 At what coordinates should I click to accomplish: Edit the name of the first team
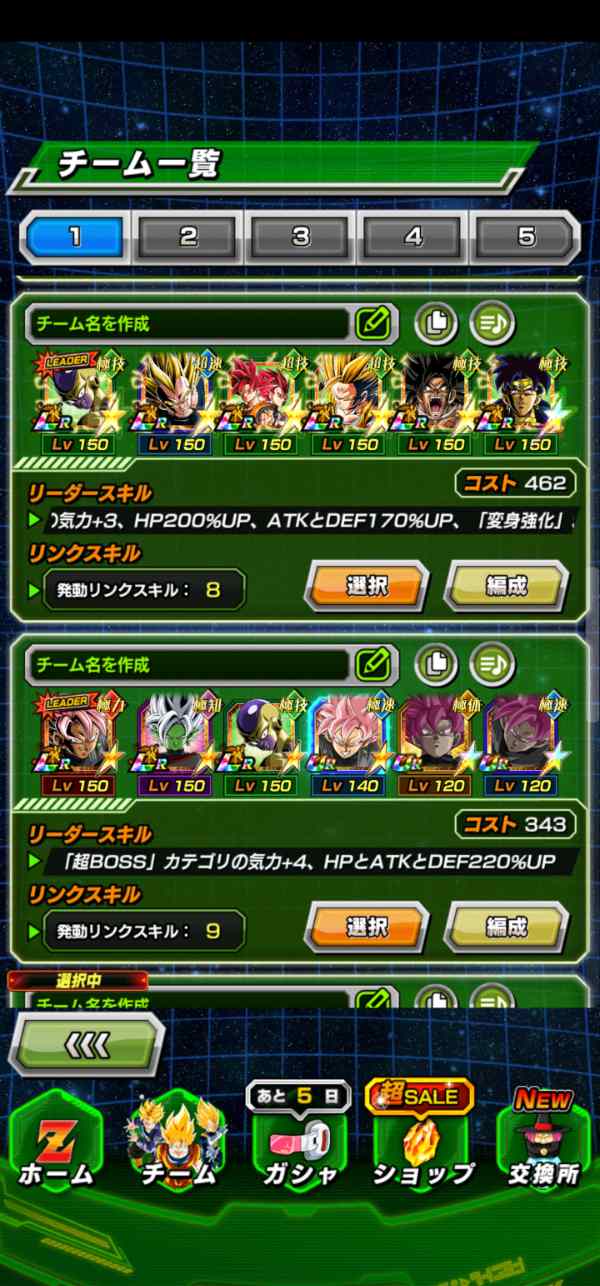coord(372,323)
